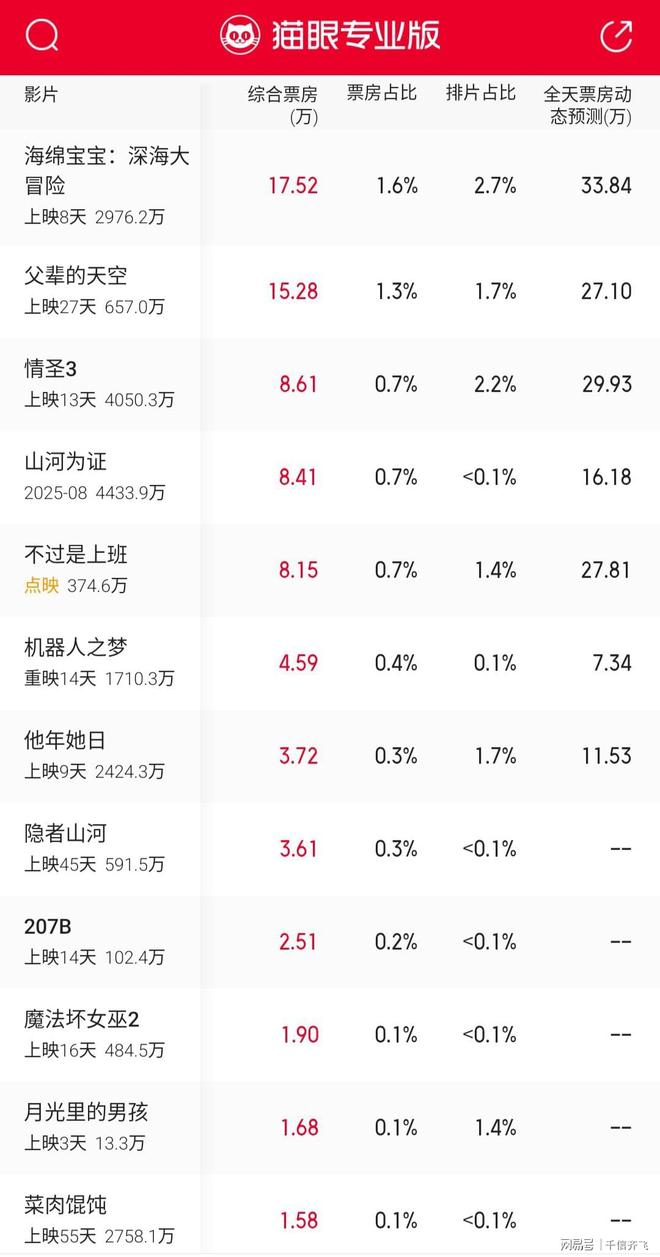
Task: Open 魔法坏女巫2 details
Action: click(82, 1020)
